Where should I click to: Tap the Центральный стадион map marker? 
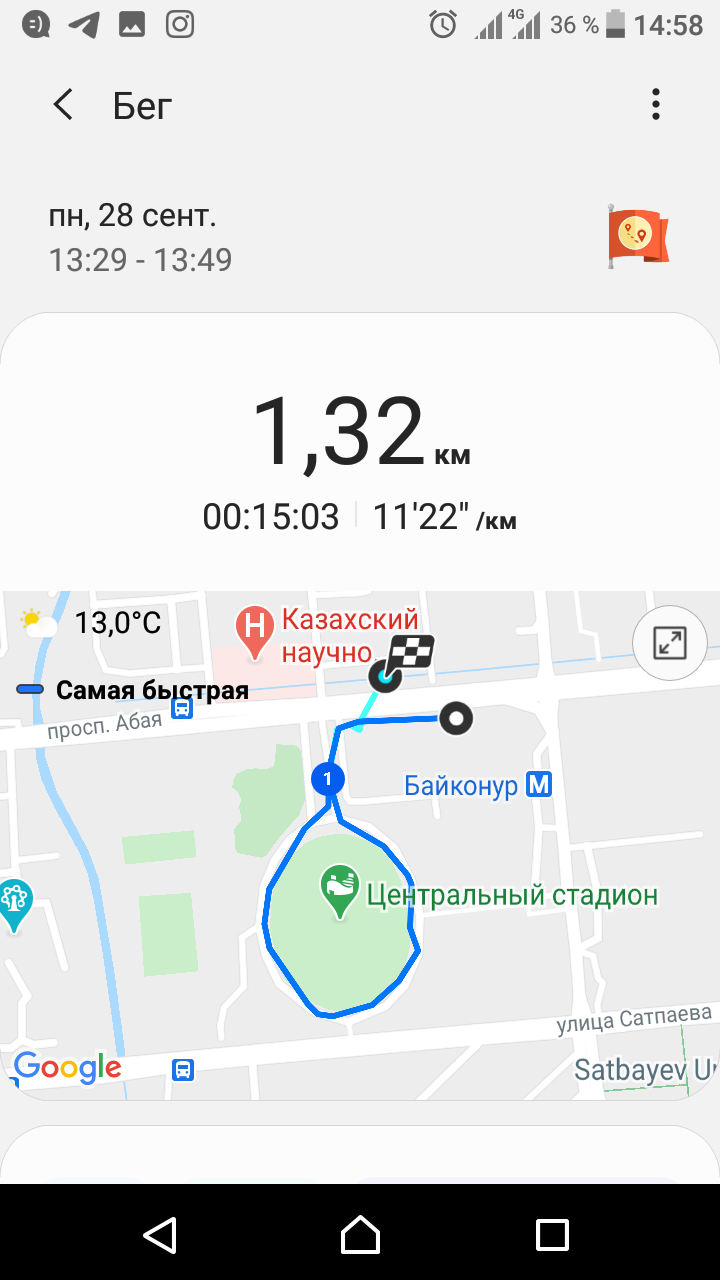pyautogui.click(x=339, y=890)
